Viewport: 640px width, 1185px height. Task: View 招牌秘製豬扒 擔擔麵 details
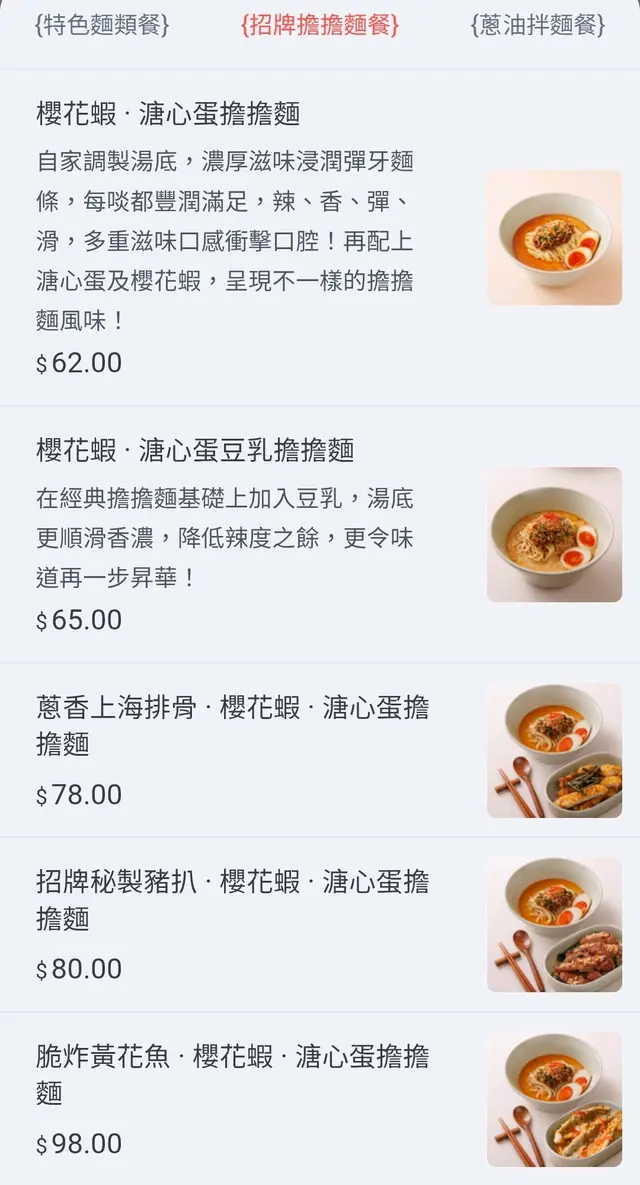click(232, 900)
